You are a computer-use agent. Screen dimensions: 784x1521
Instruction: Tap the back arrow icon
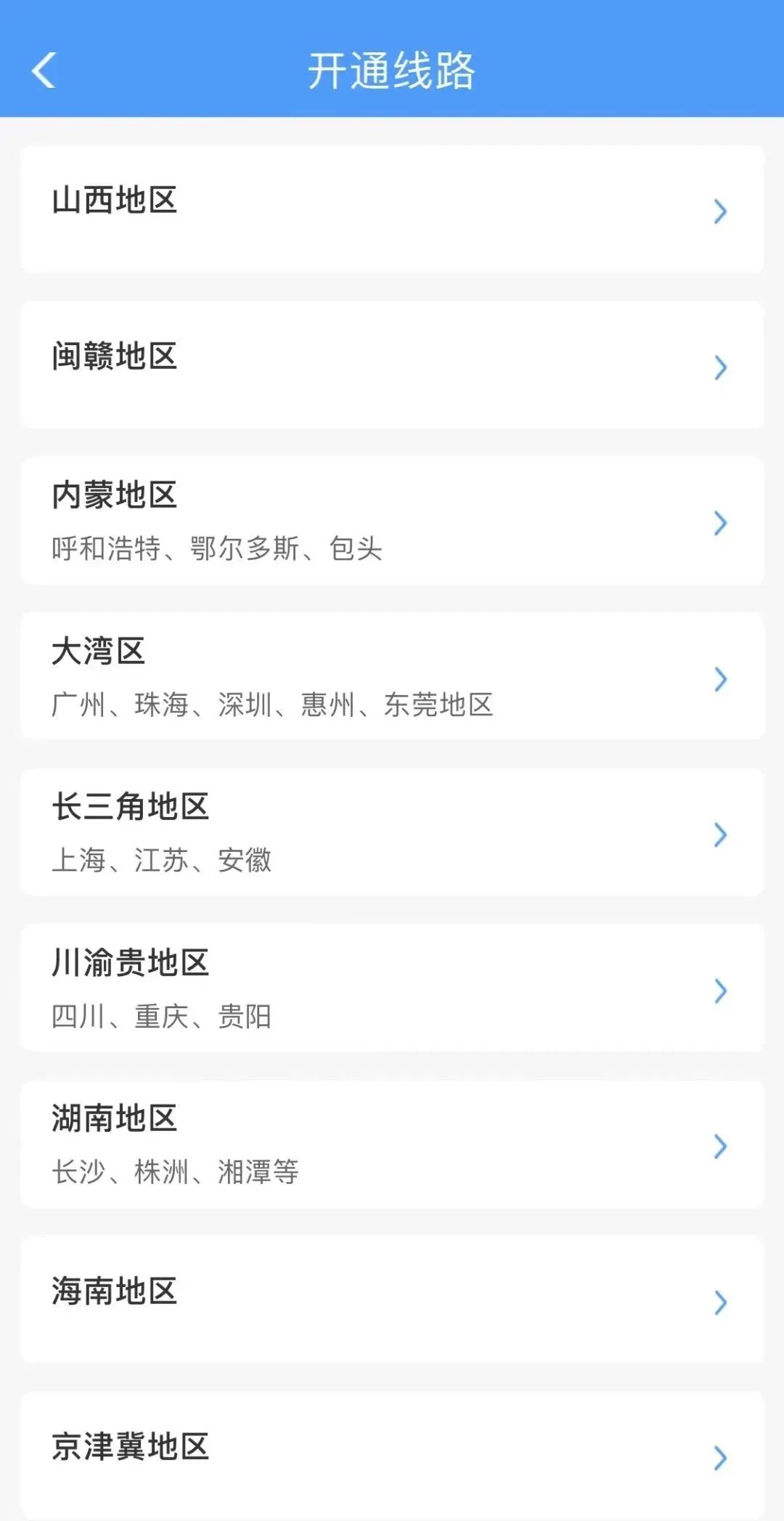[43, 71]
